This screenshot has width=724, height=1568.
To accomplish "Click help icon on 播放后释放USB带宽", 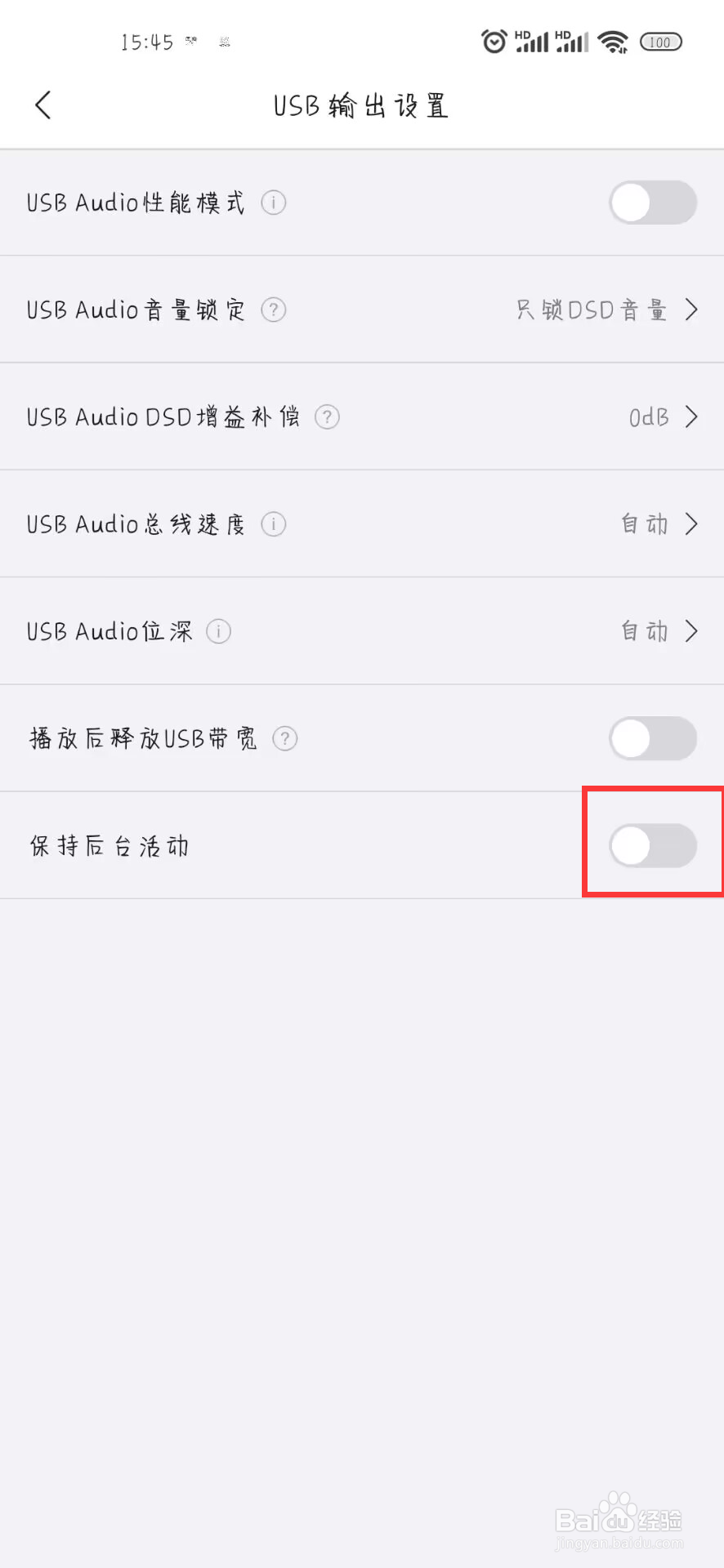I will click(x=284, y=738).
